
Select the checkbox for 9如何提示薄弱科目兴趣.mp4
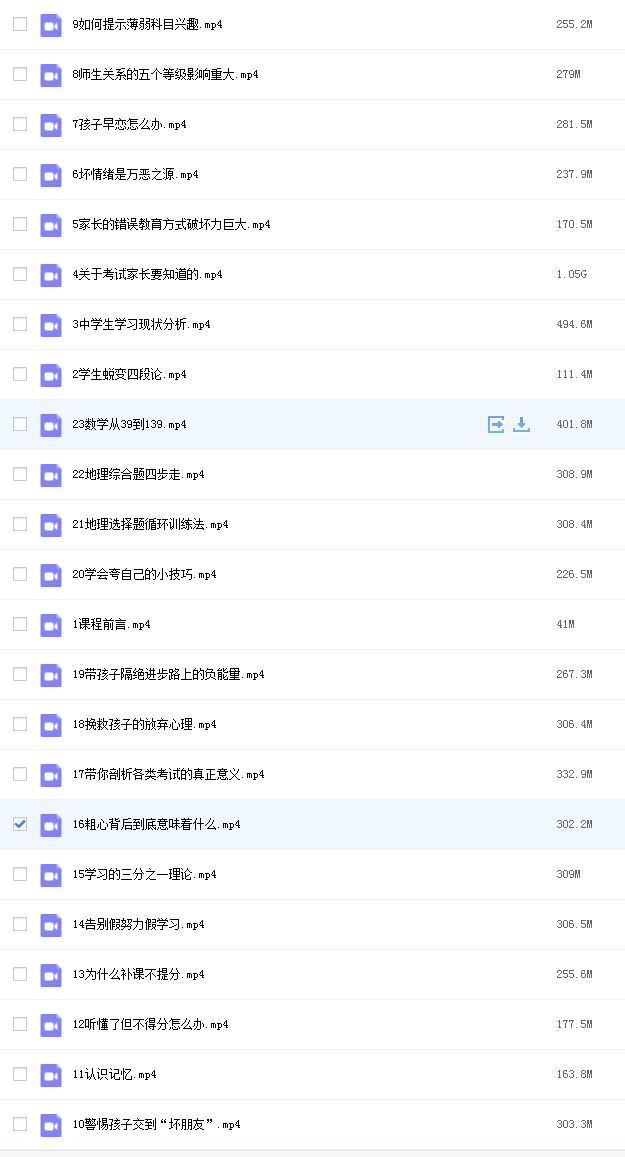coord(20,24)
